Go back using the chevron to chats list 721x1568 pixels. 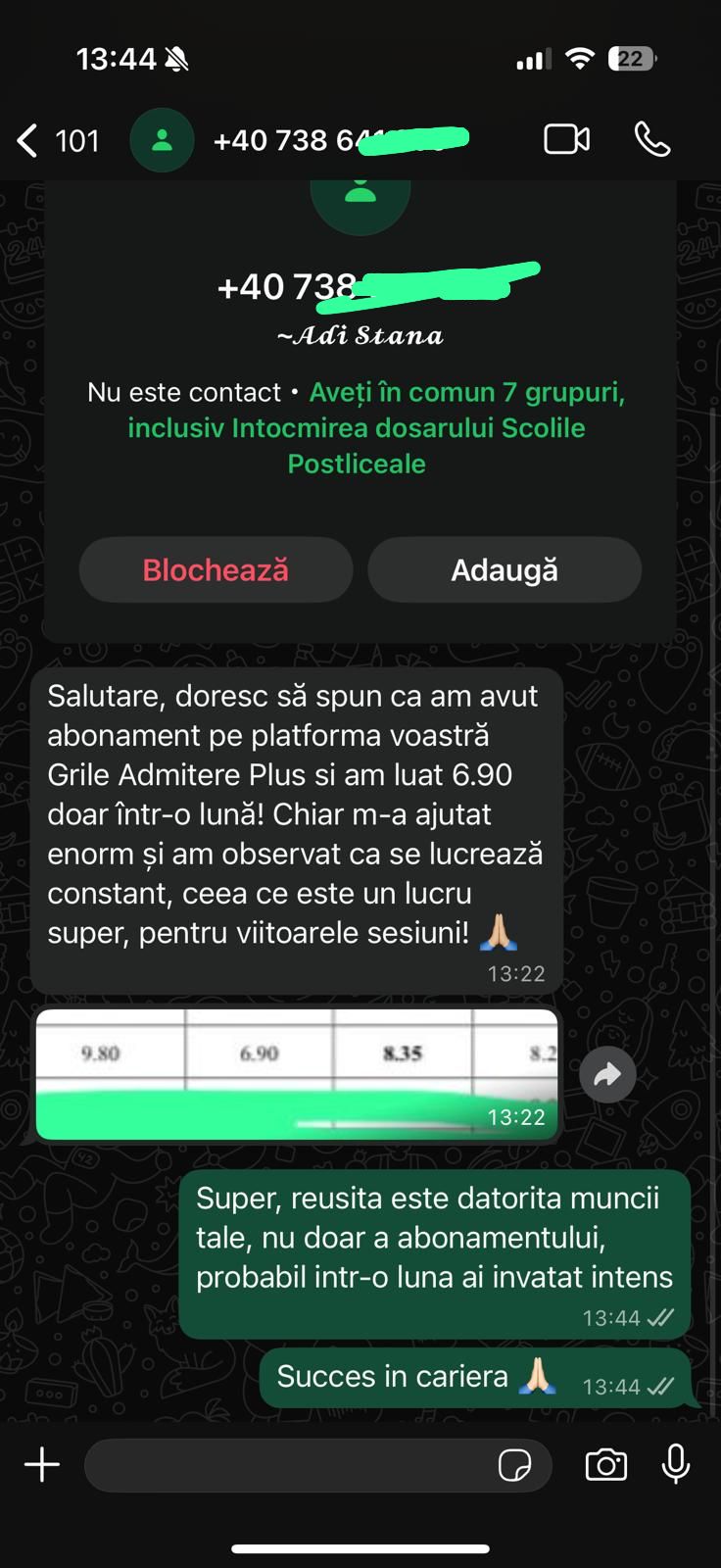[26, 140]
